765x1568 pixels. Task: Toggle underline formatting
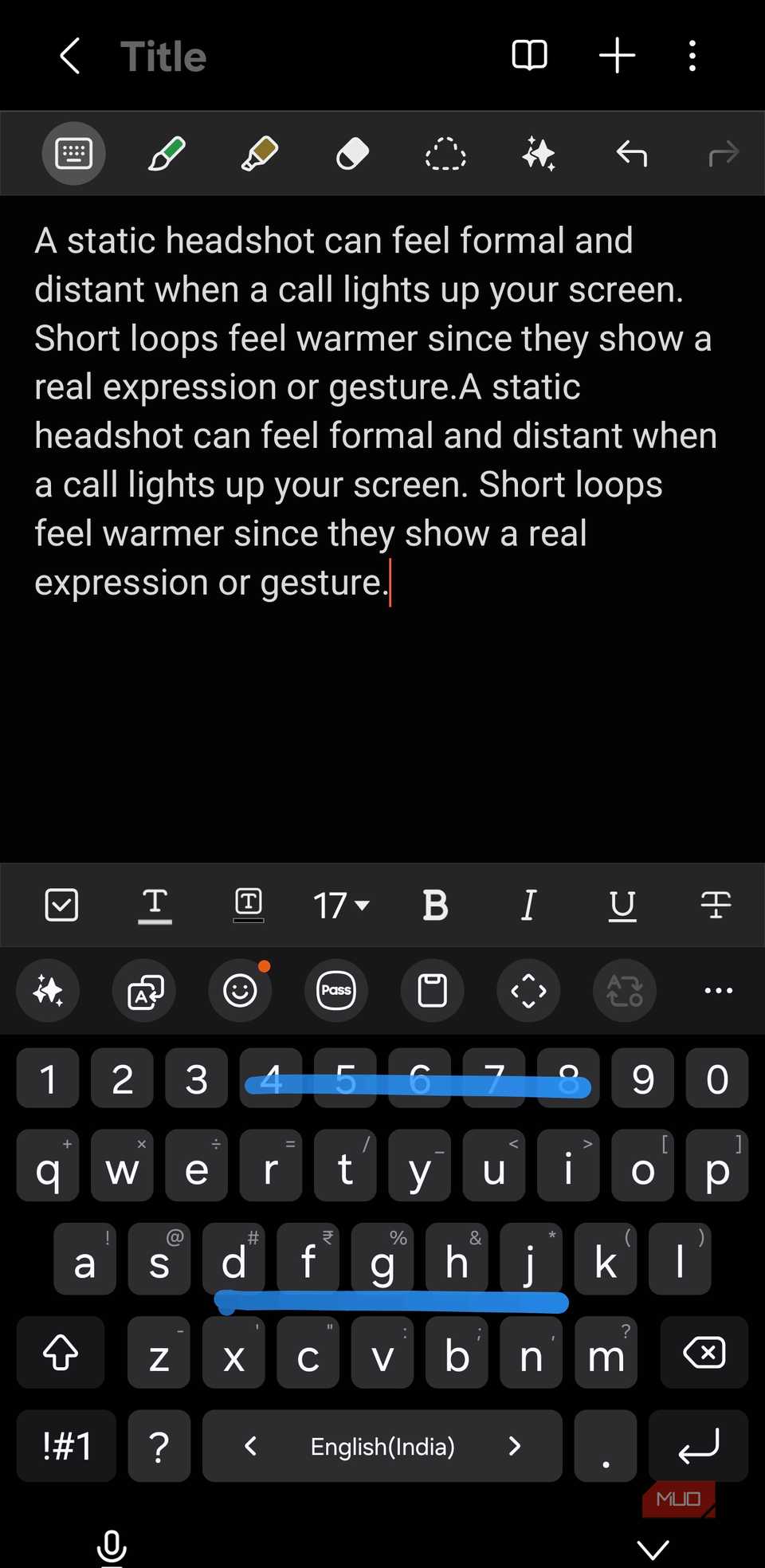click(622, 905)
